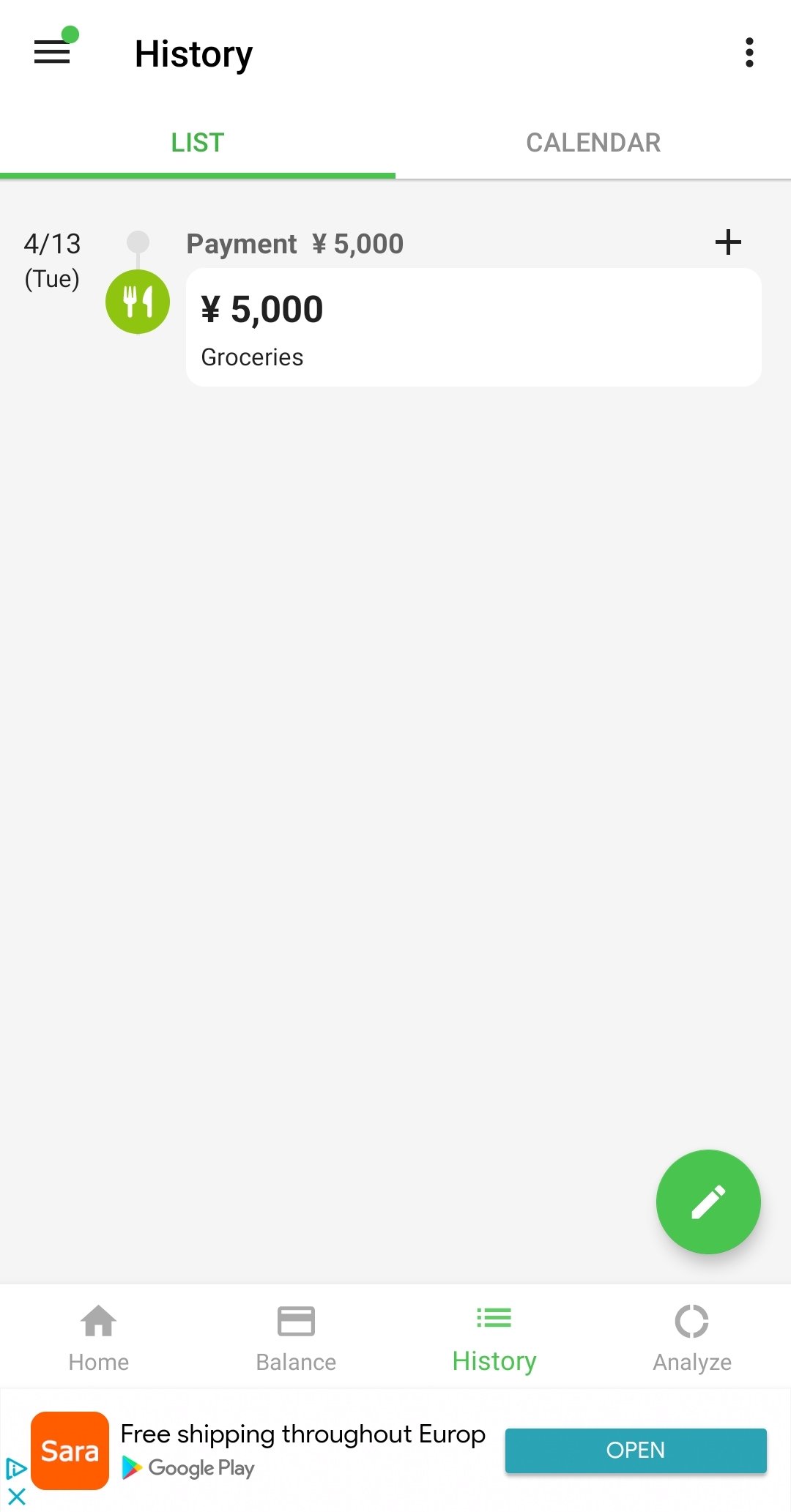This screenshot has width=791, height=1512.
Task: Open the three-dot overflow menu
Action: 749,53
